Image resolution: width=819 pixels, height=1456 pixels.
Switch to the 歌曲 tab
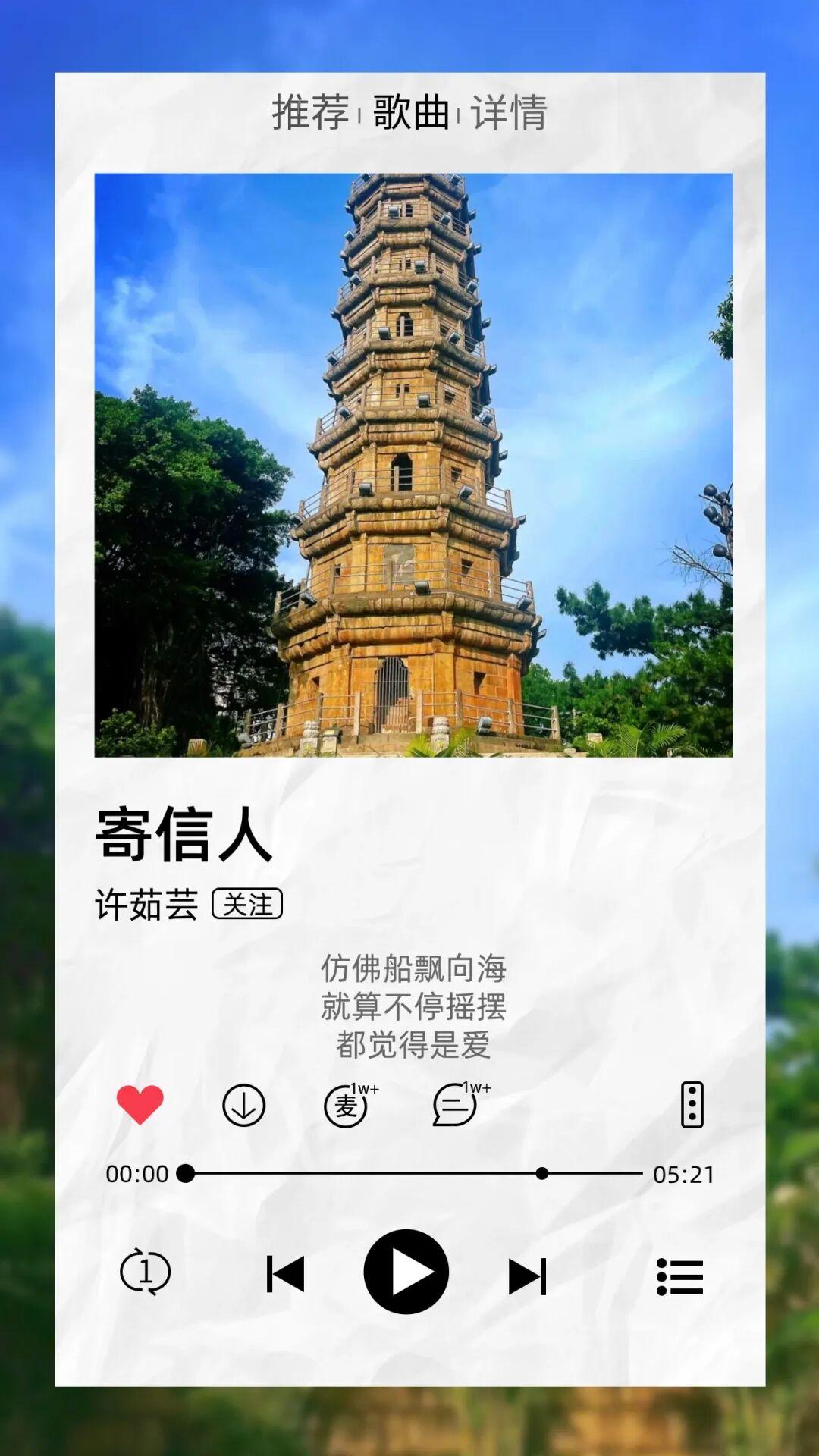coord(409,111)
